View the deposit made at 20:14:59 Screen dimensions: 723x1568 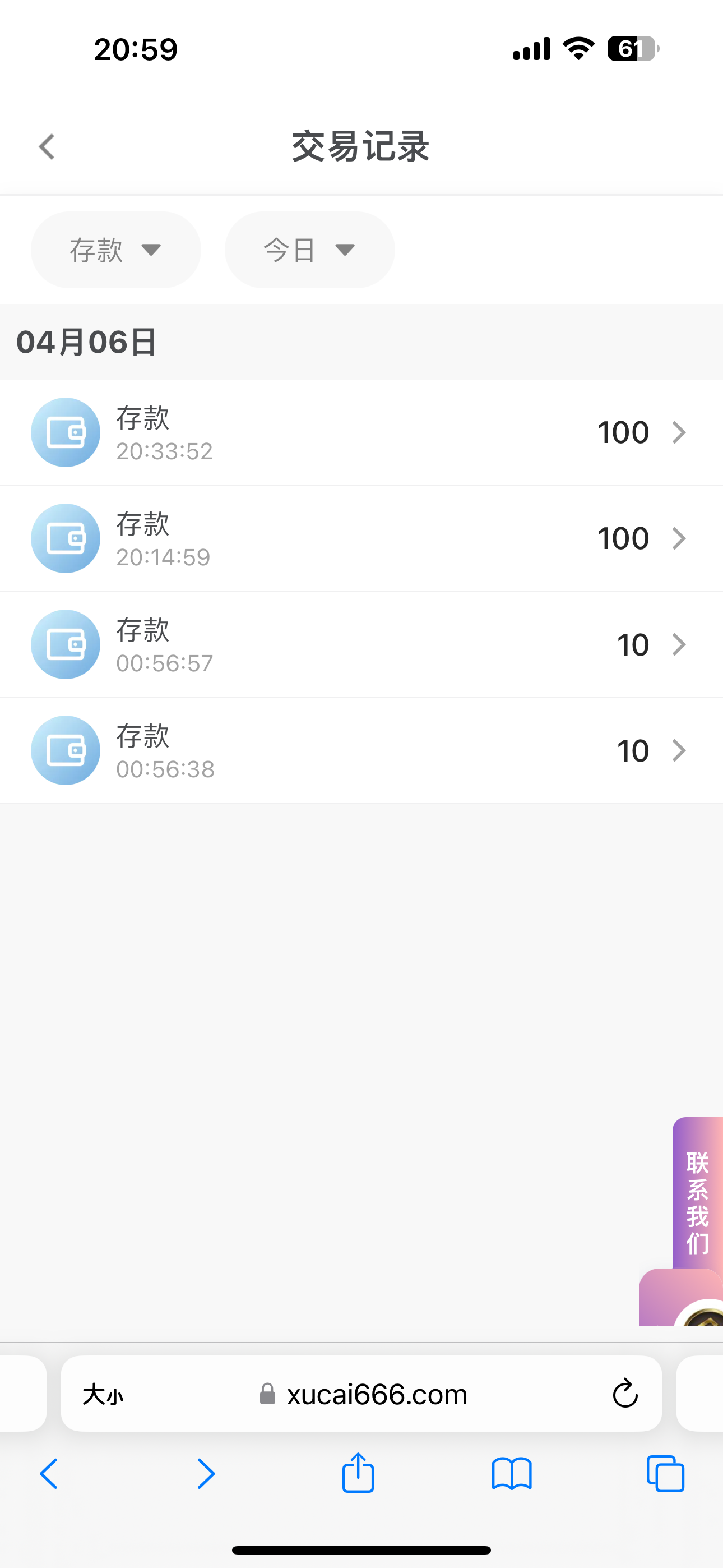pyautogui.click(x=361, y=539)
